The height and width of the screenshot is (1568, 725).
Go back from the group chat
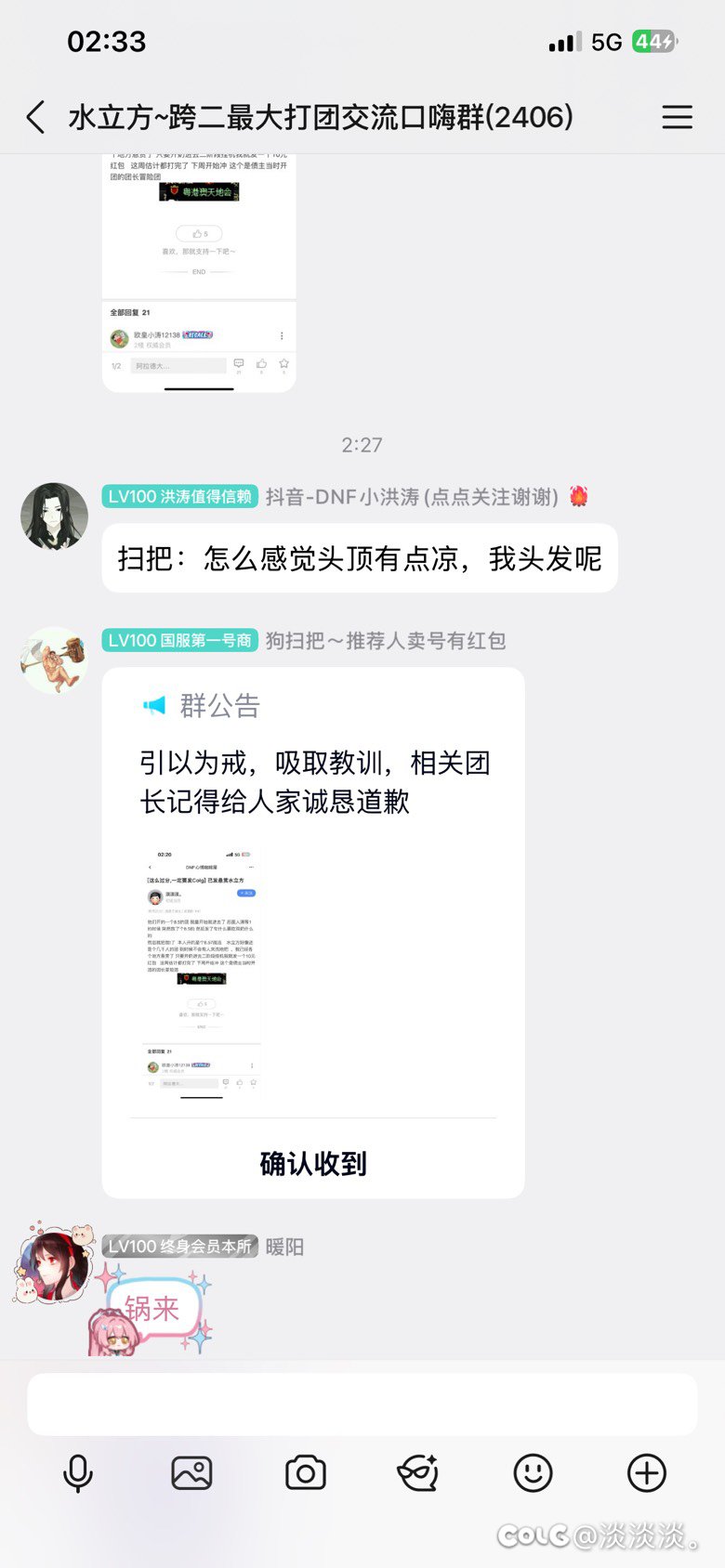point(35,117)
